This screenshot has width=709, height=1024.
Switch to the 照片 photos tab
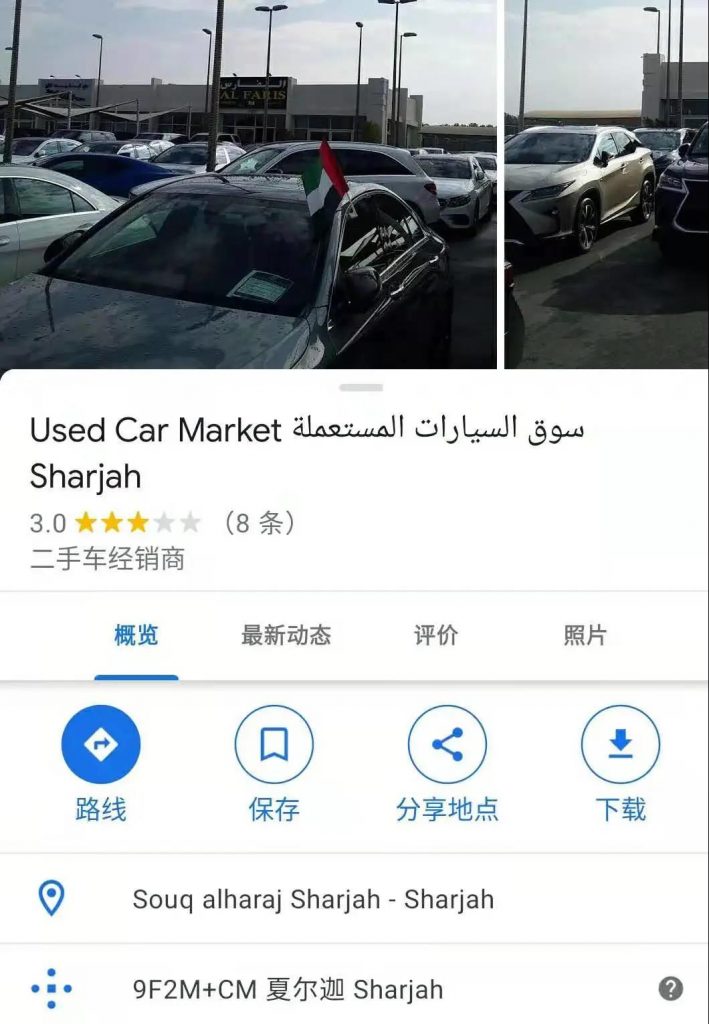(x=585, y=636)
